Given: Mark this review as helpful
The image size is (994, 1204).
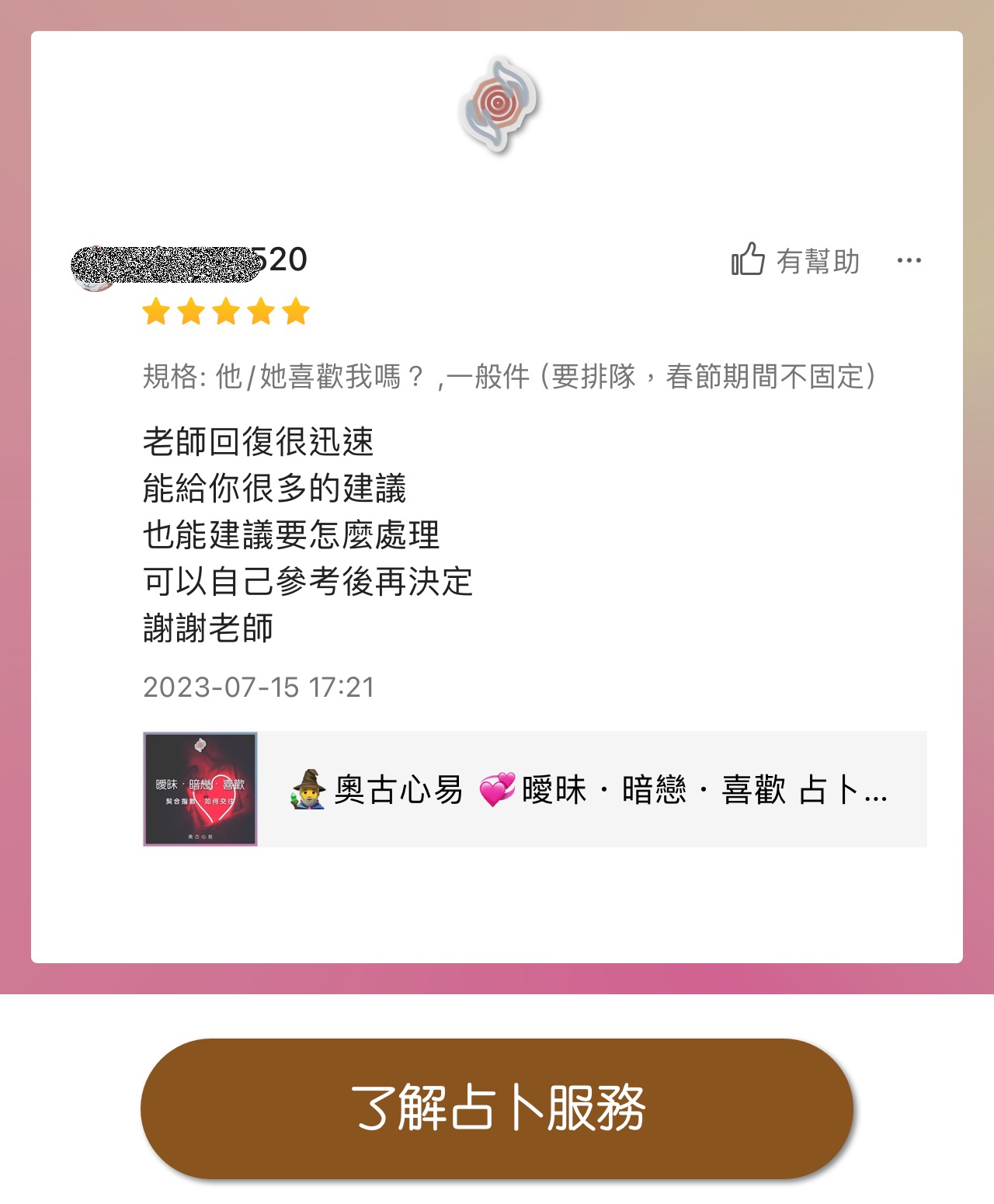Looking at the screenshot, I should click(792, 259).
